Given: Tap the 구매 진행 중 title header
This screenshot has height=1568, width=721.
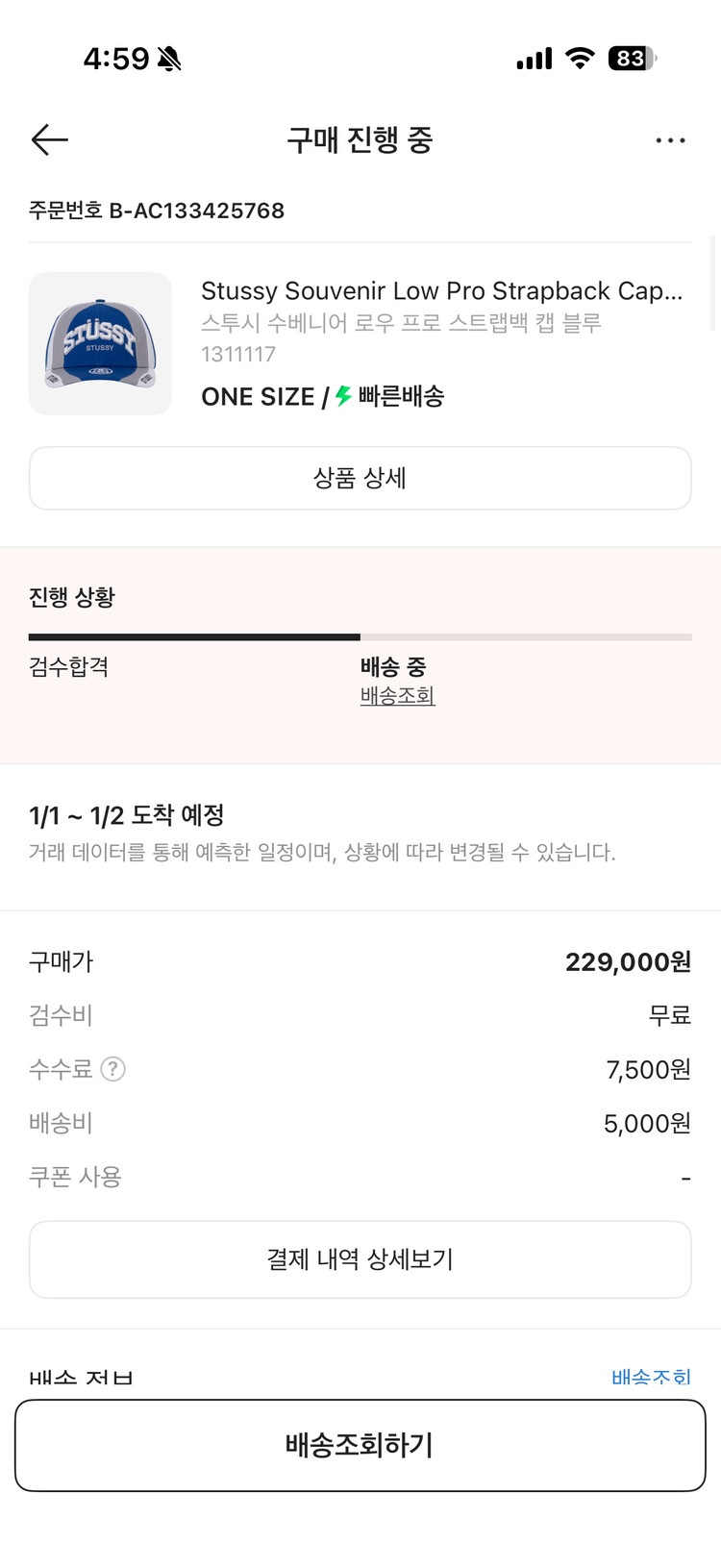Looking at the screenshot, I should coord(360,139).
